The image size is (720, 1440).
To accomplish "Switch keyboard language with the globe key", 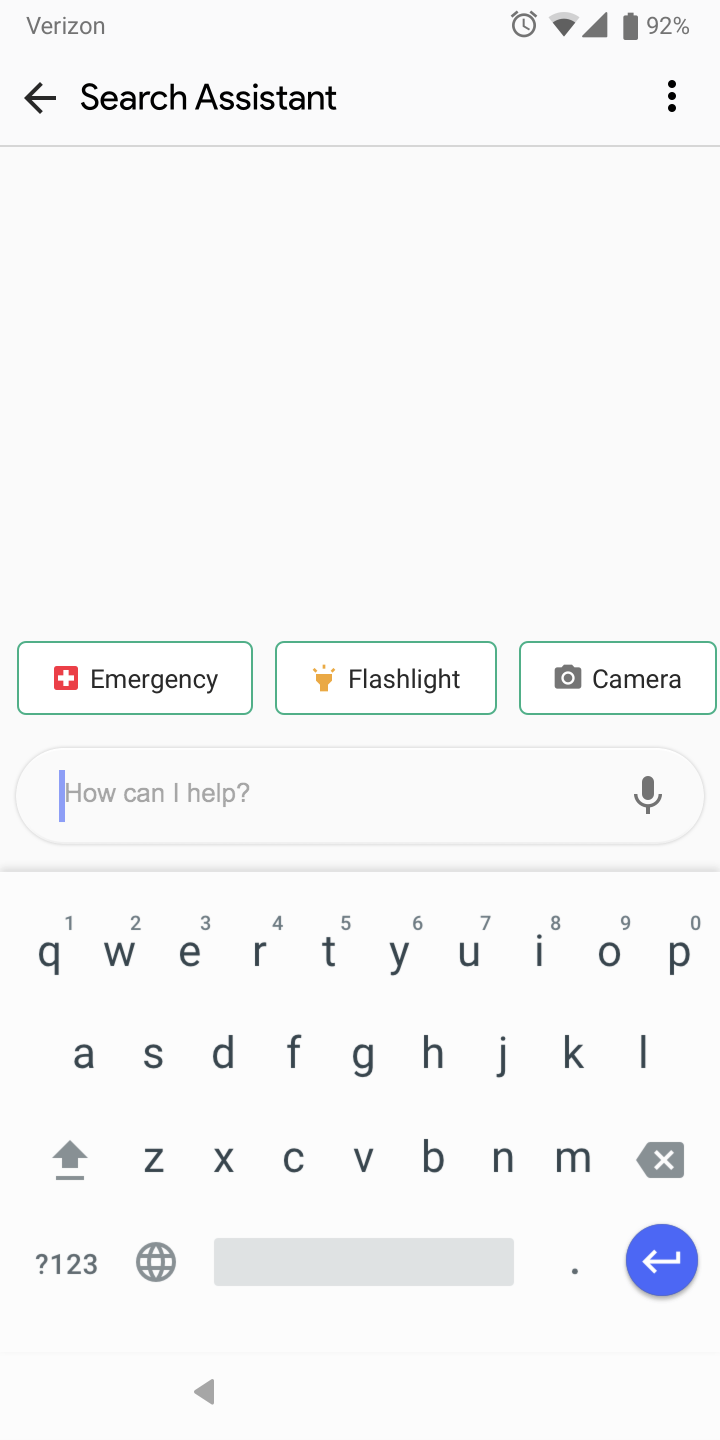I will click(x=155, y=1262).
